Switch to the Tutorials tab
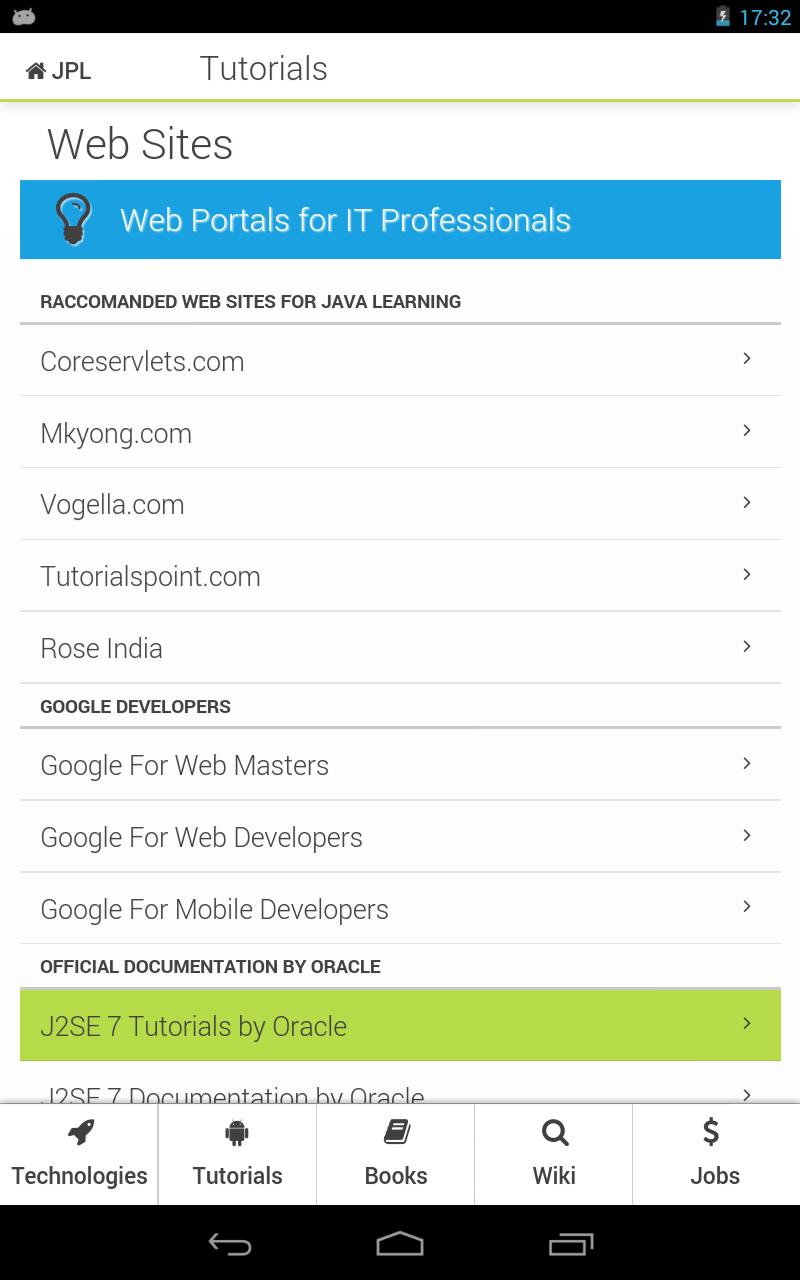The height and width of the screenshot is (1280, 800). tap(237, 1155)
